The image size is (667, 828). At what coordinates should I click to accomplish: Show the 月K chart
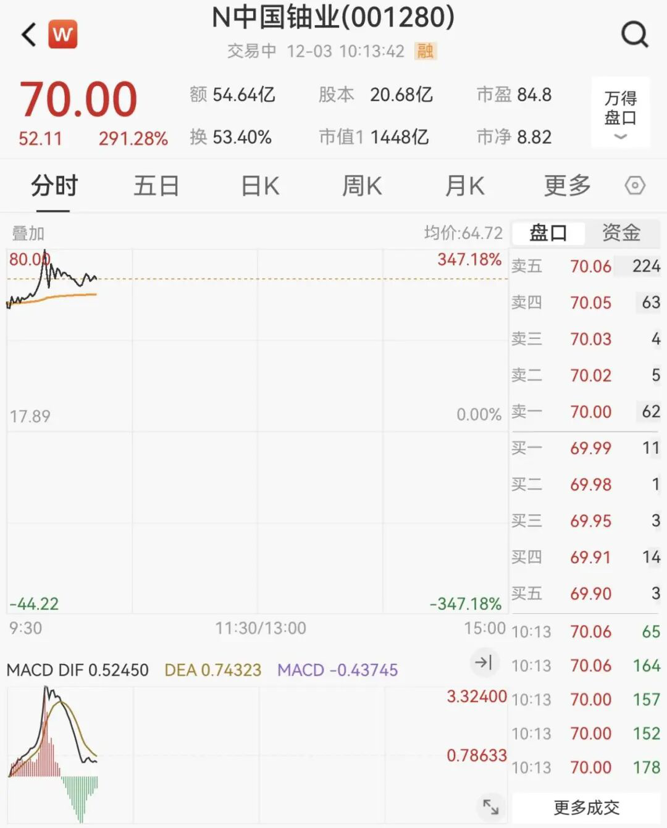coord(464,185)
